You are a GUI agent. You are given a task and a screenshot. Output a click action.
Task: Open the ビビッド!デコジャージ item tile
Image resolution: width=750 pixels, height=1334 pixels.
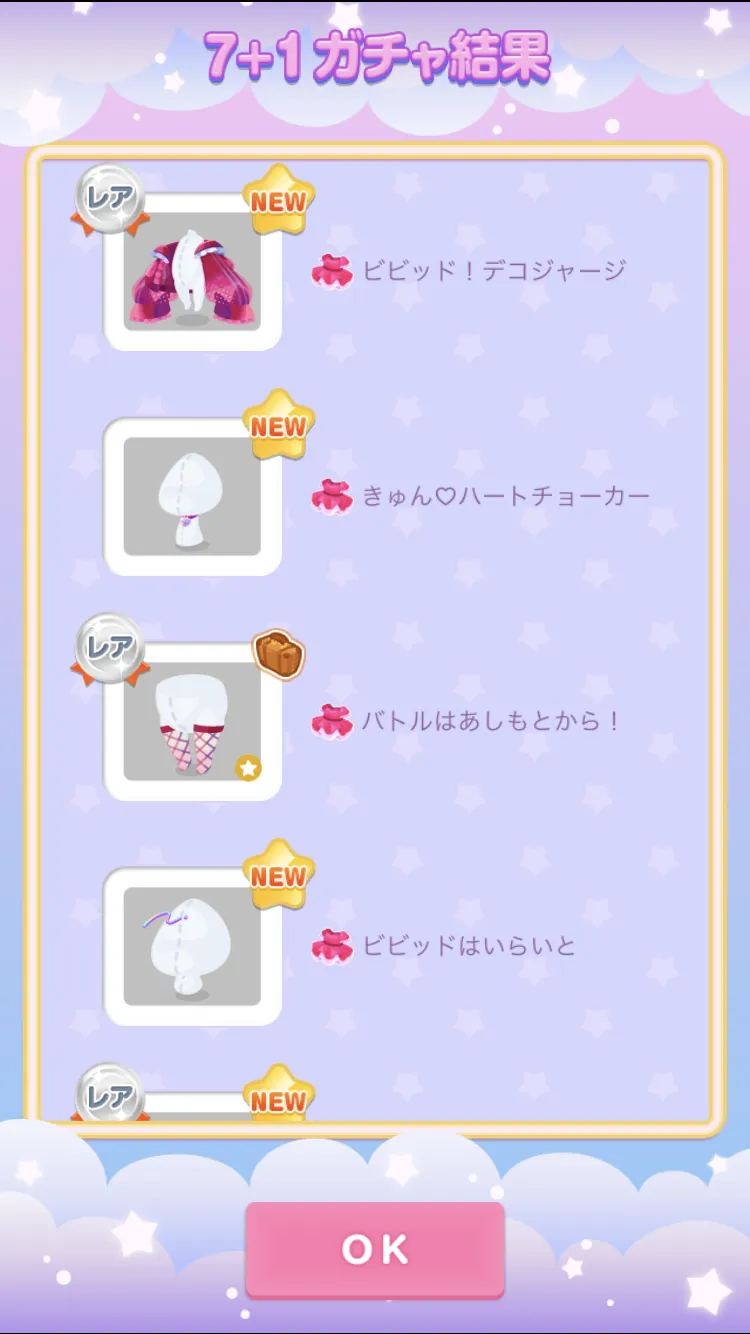pos(193,271)
